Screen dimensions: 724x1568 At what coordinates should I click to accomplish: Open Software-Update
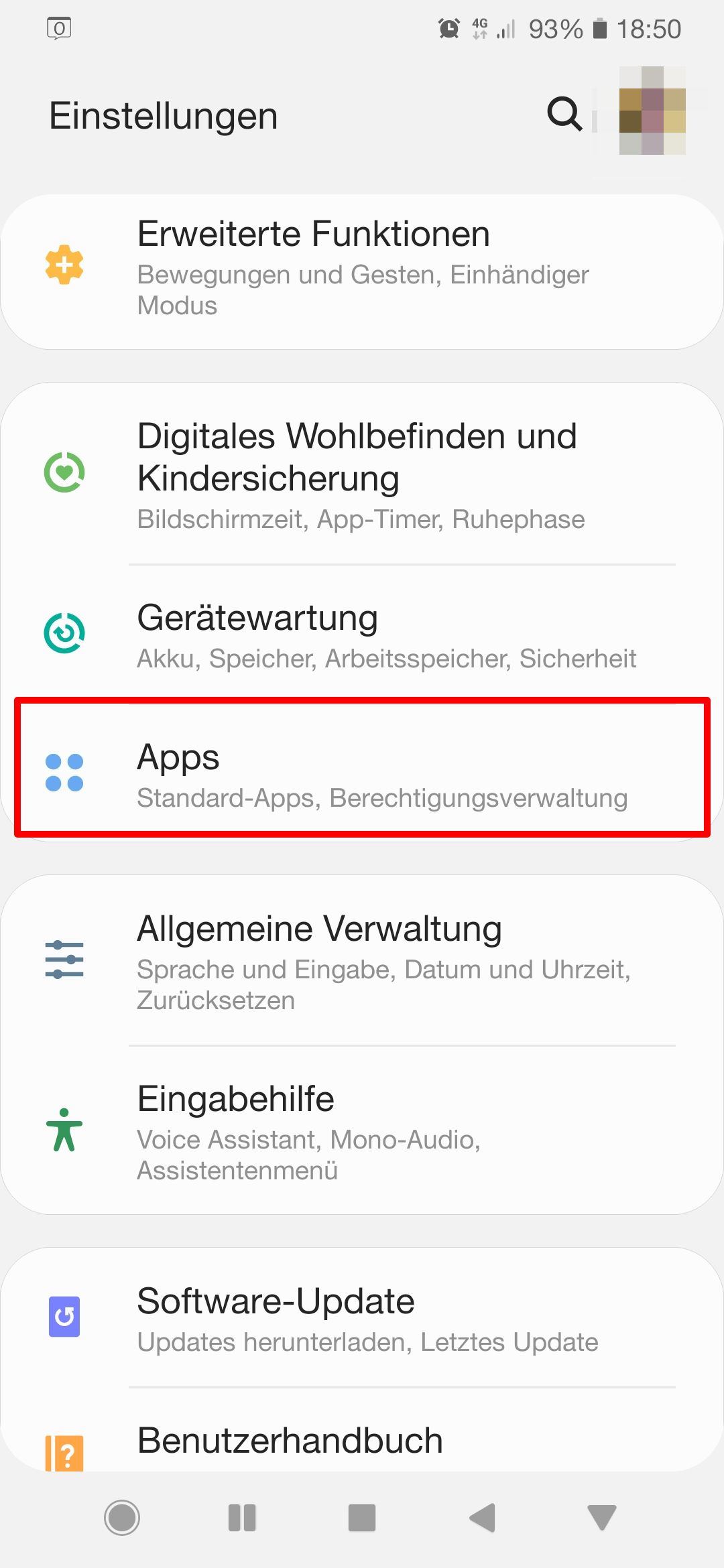pos(362,1317)
